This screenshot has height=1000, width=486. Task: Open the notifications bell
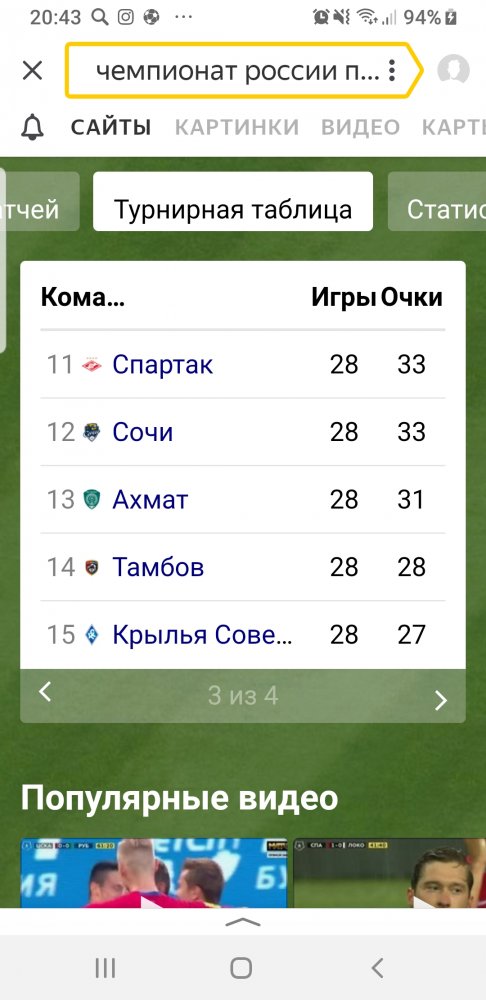(x=33, y=128)
